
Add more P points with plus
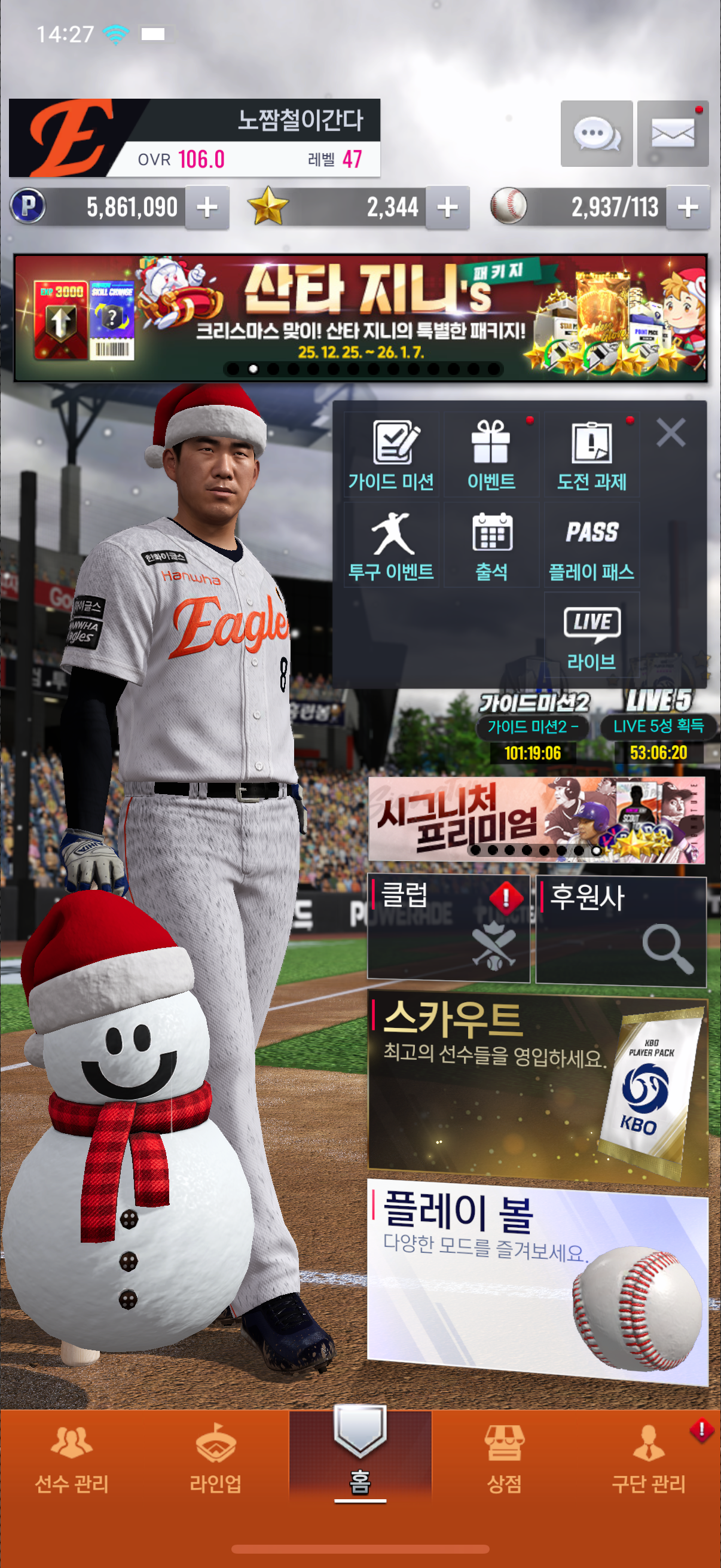(207, 208)
